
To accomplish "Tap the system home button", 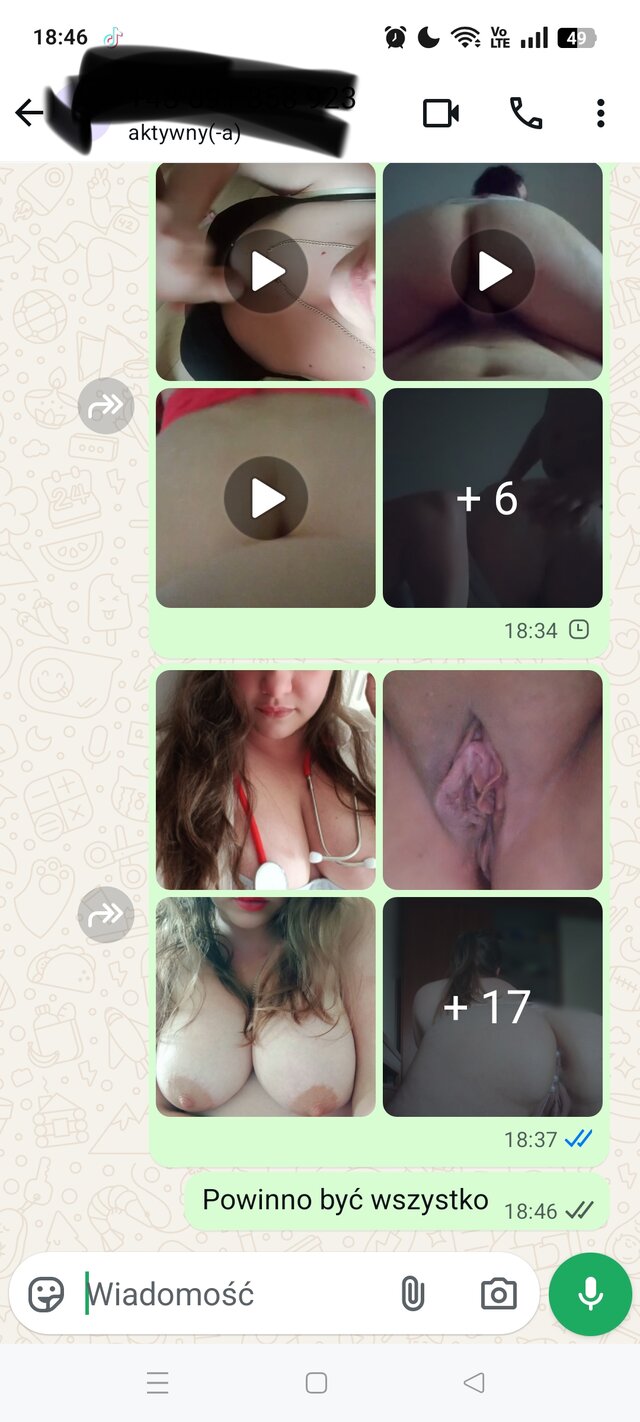I will [x=316, y=1383].
